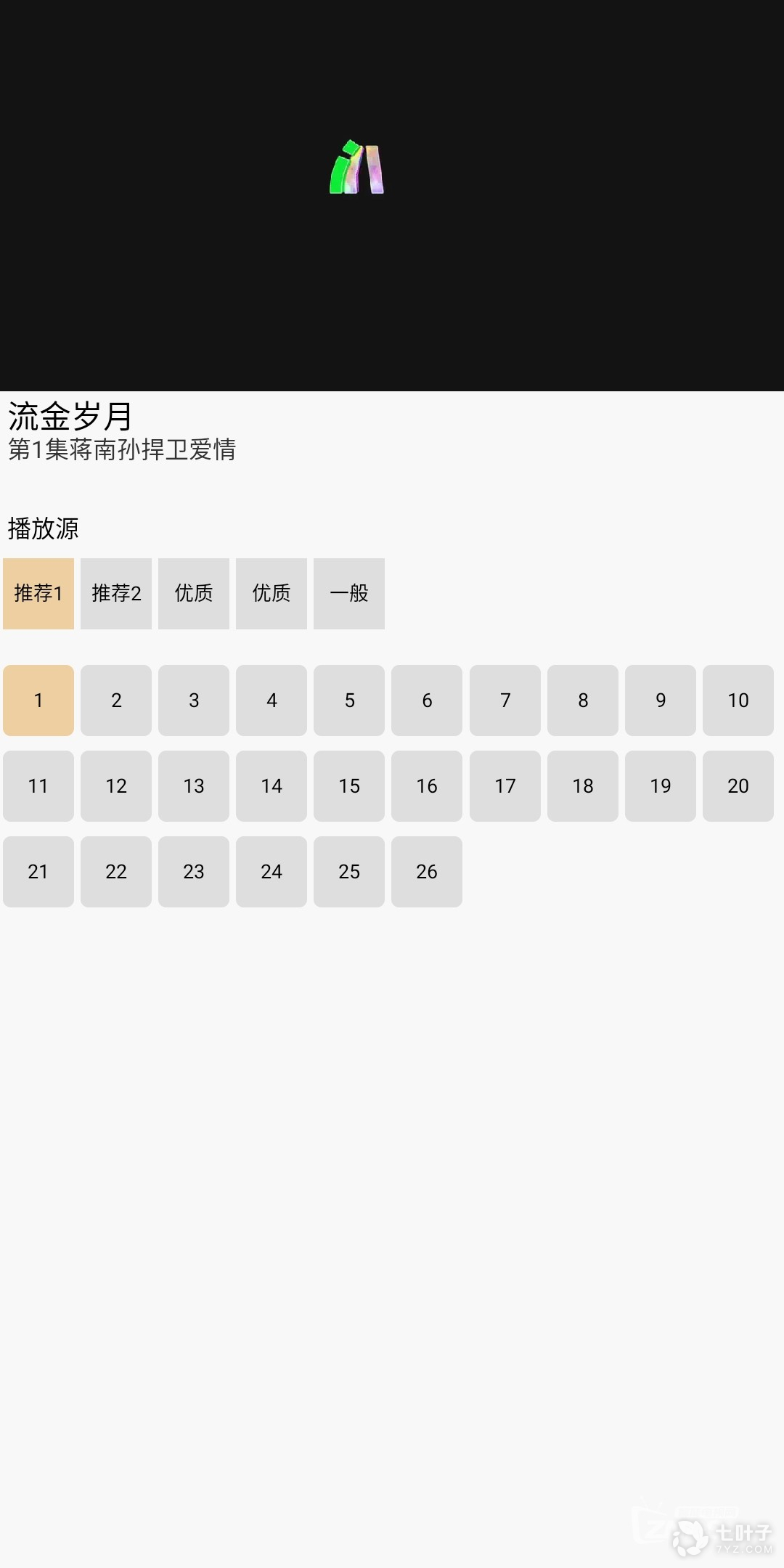Select the 推荐1 playback source
784x1568 pixels.
click(38, 593)
